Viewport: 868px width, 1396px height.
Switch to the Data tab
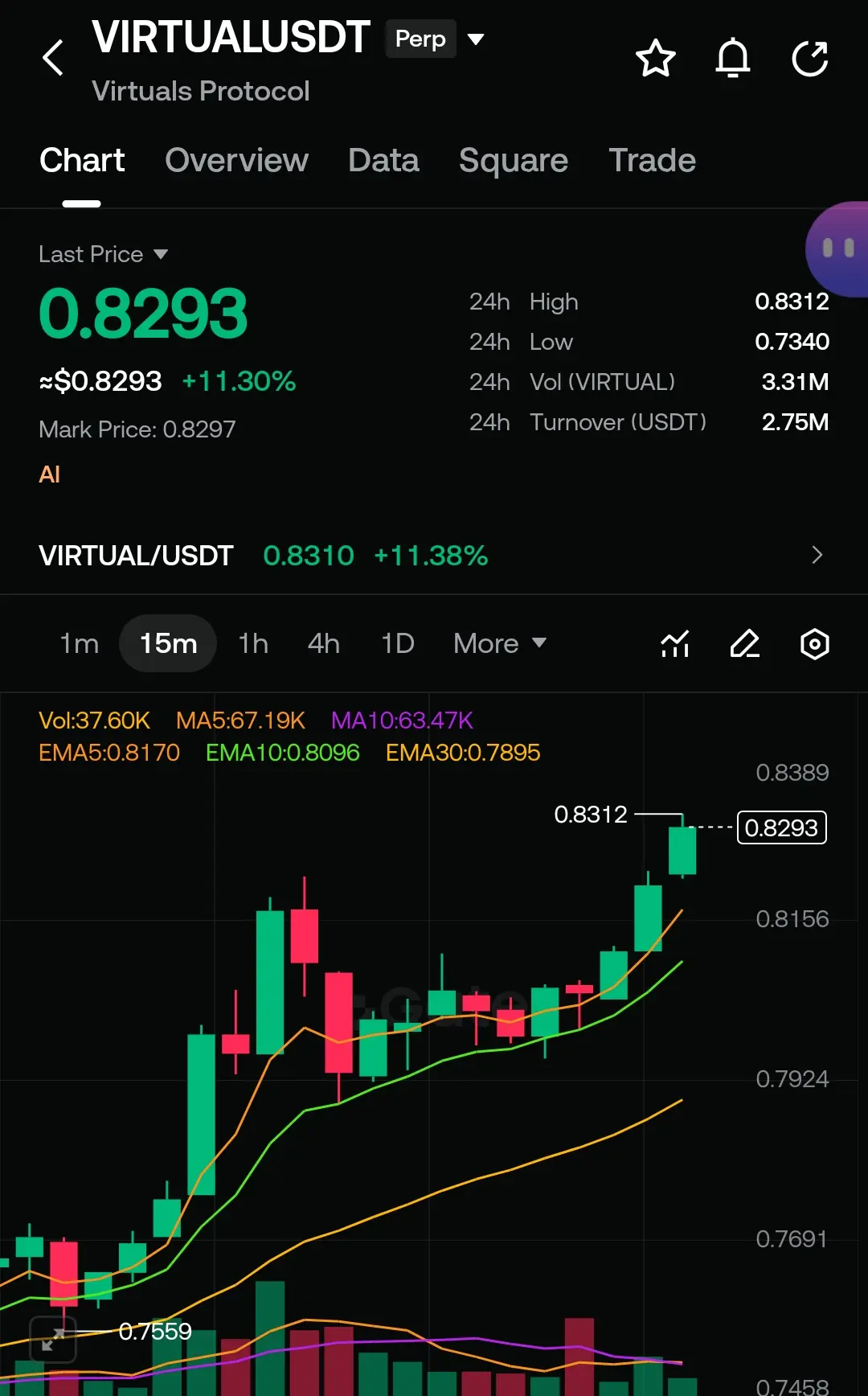[x=383, y=160]
